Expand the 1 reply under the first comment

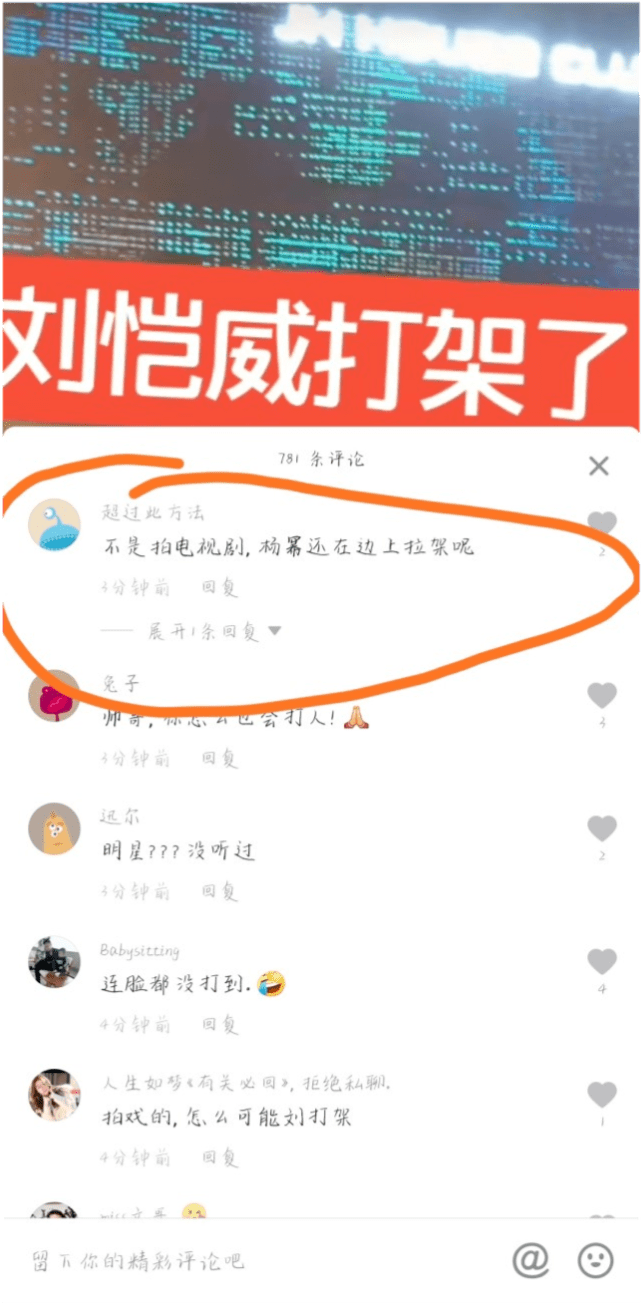[214, 632]
